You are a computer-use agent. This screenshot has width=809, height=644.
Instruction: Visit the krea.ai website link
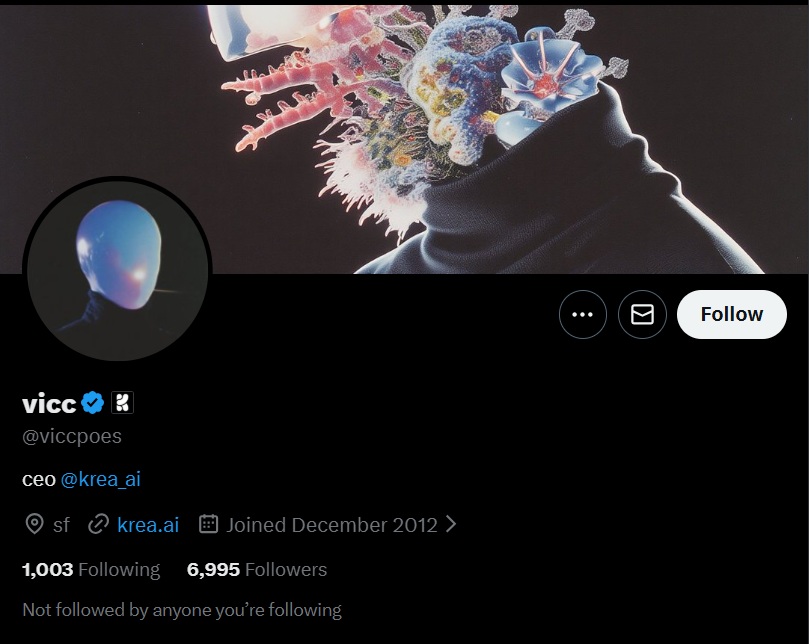coord(147,524)
